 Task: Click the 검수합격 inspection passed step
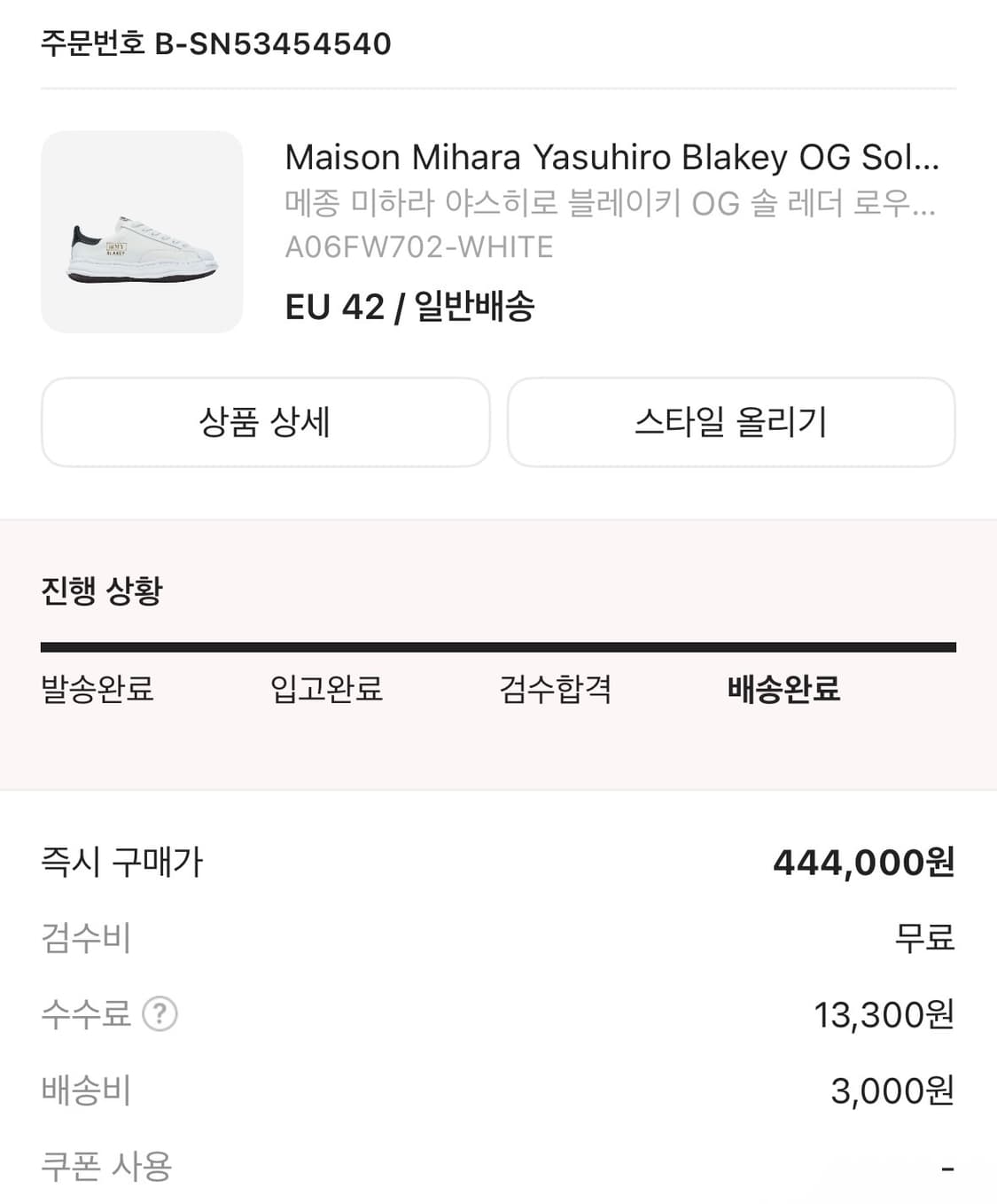(556, 689)
